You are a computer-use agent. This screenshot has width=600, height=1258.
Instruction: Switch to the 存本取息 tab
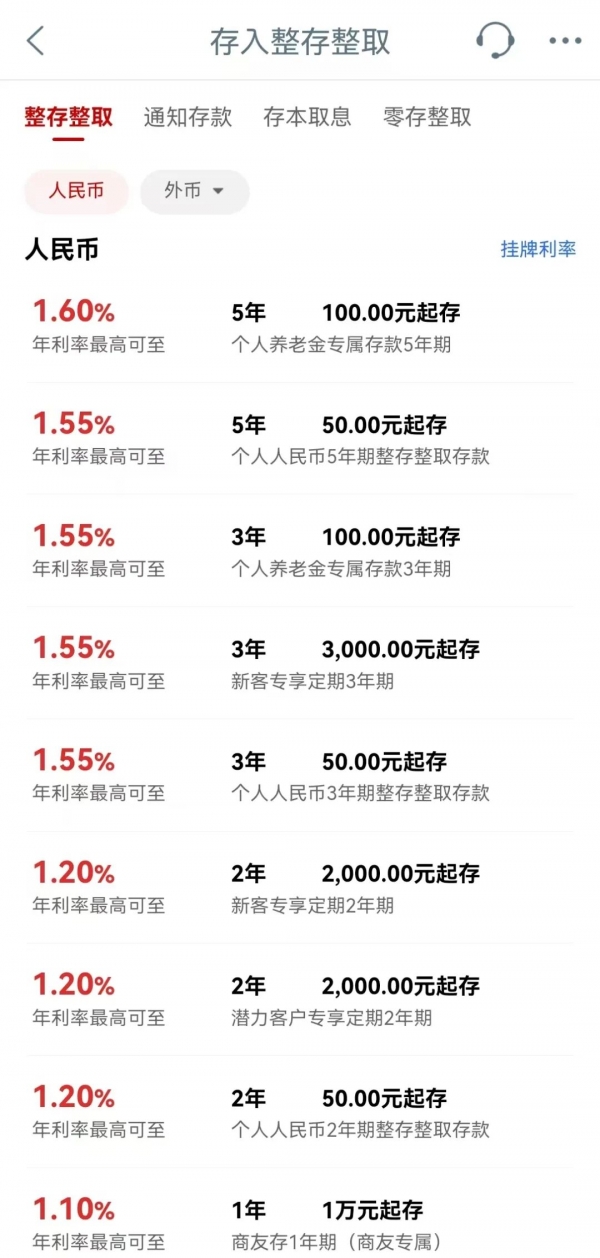tap(307, 117)
